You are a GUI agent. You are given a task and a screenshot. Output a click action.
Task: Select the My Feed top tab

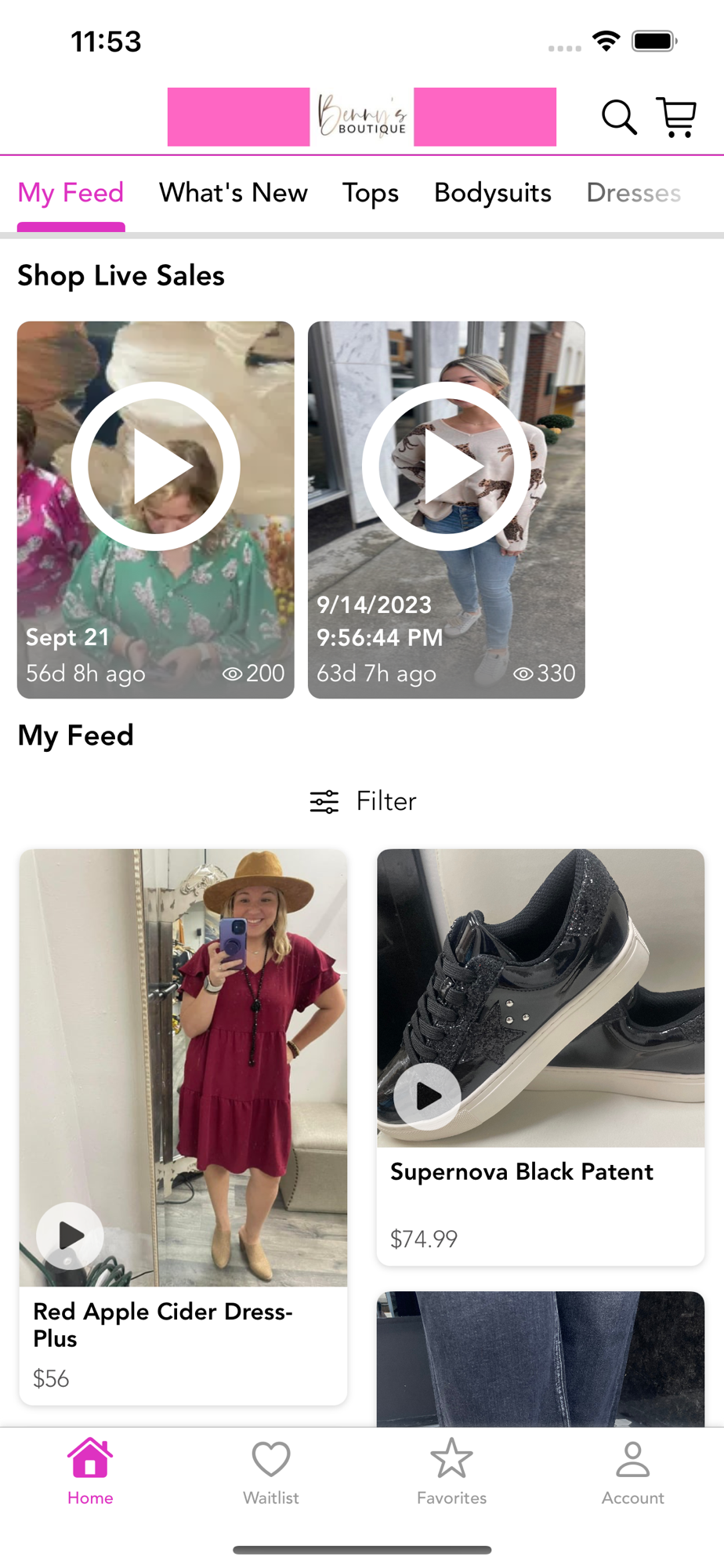tap(71, 193)
